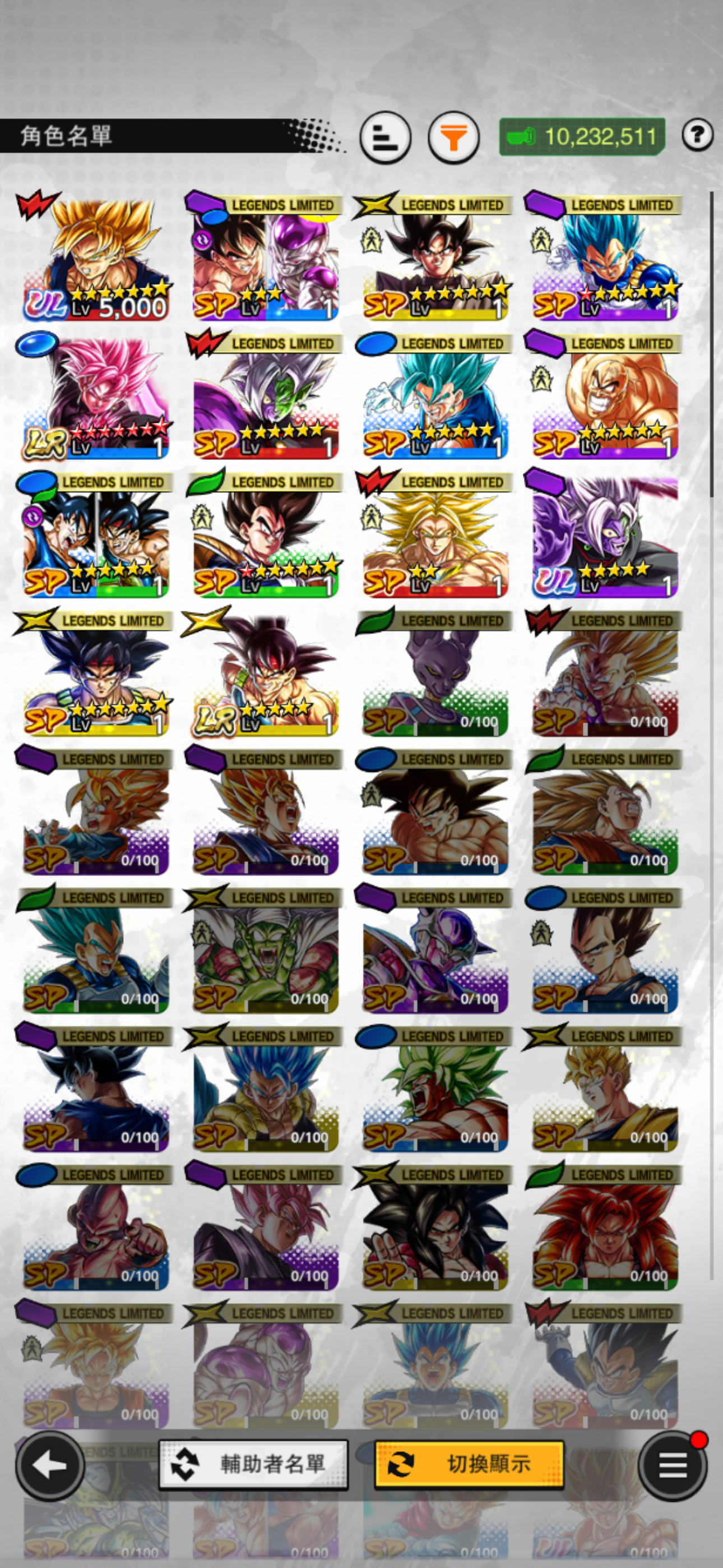Open the locked Kid Buu blue card
This screenshot has width=723, height=1568.
pos(96,1228)
